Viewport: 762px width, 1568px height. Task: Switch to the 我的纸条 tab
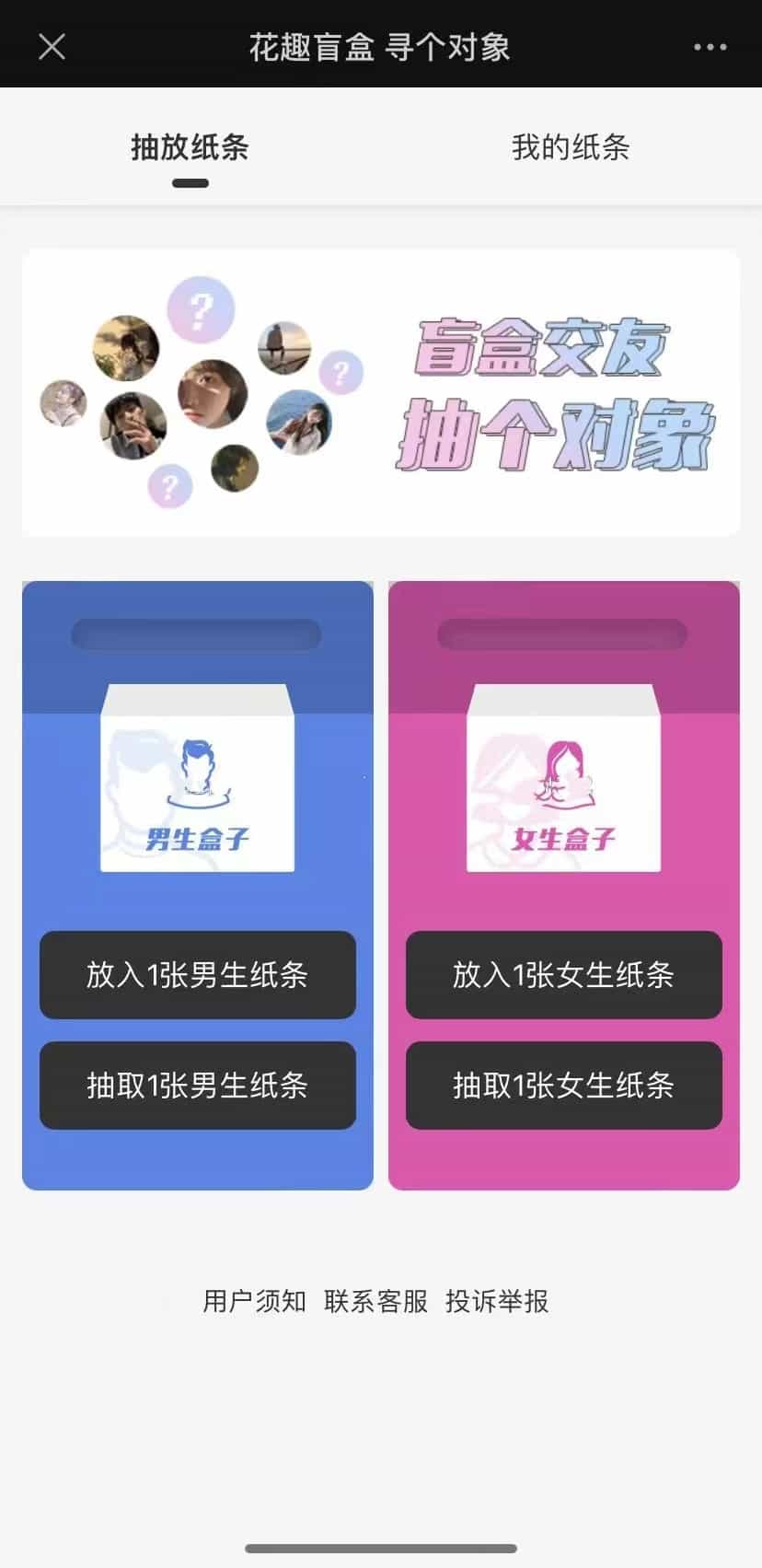[x=570, y=147]
